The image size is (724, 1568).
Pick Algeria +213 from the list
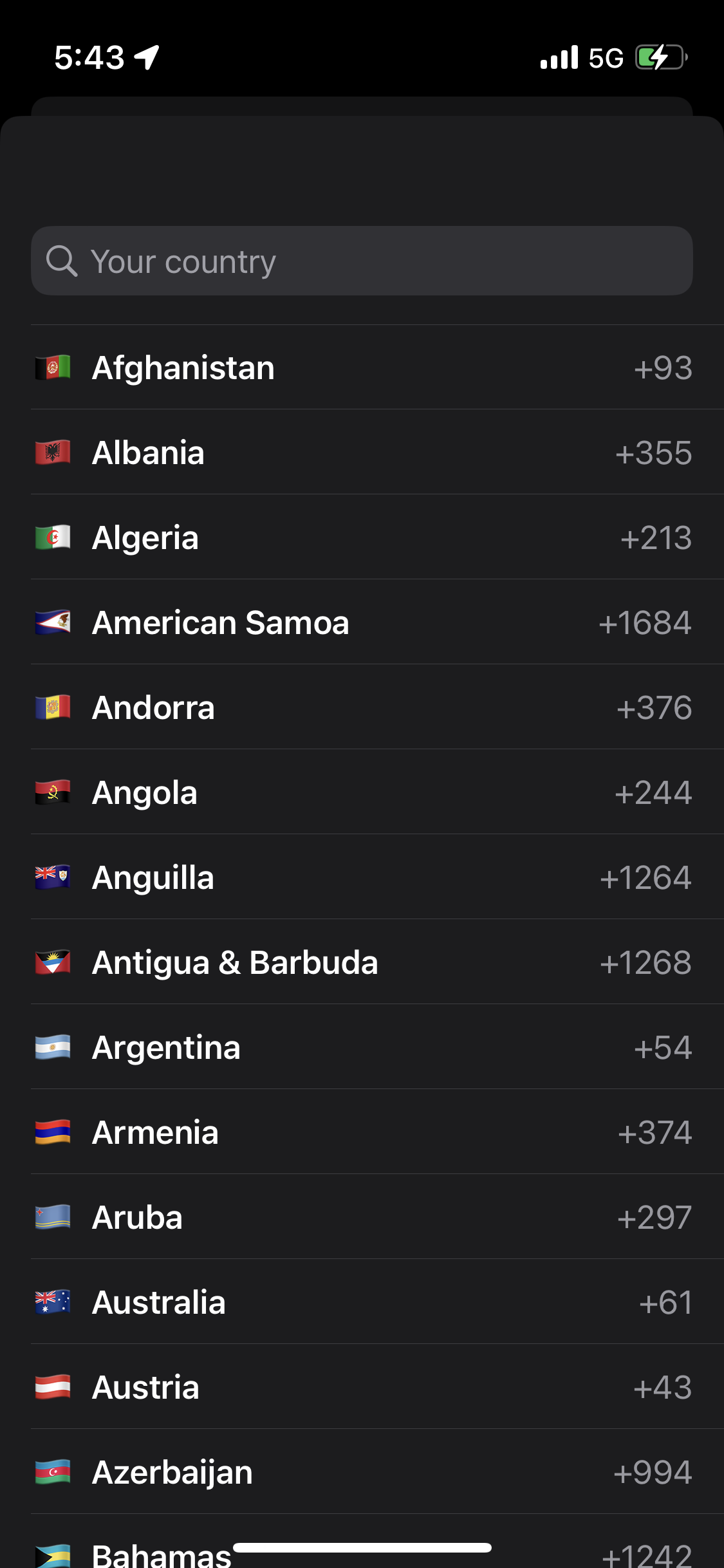click(362, 537)
